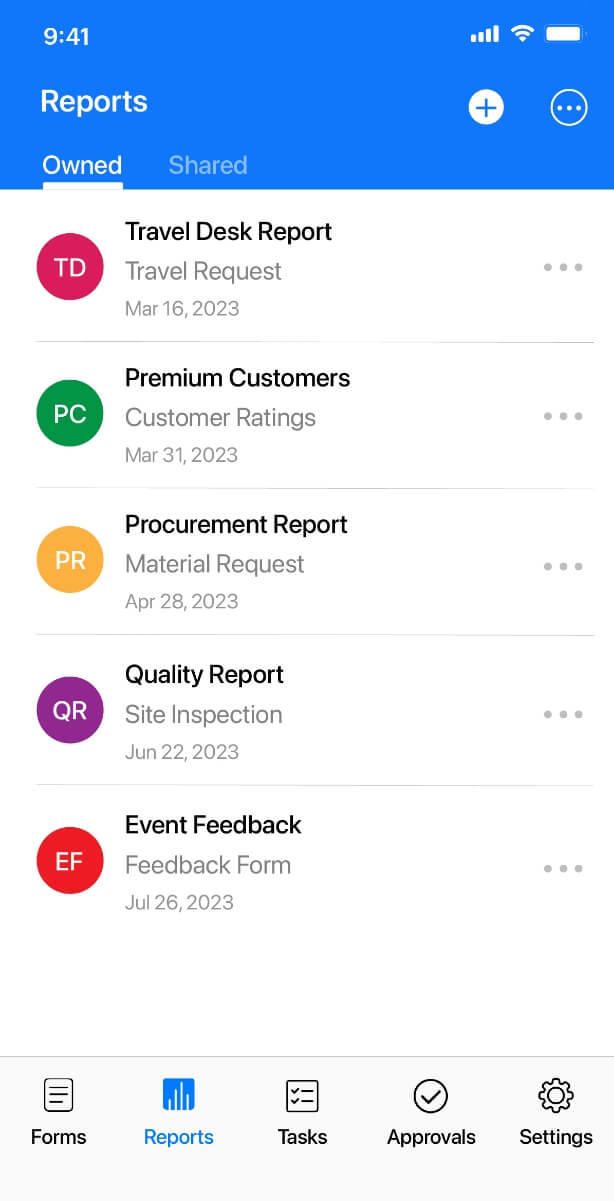Select the Owned tab
Screen dimensions: 614x1201
82,165
